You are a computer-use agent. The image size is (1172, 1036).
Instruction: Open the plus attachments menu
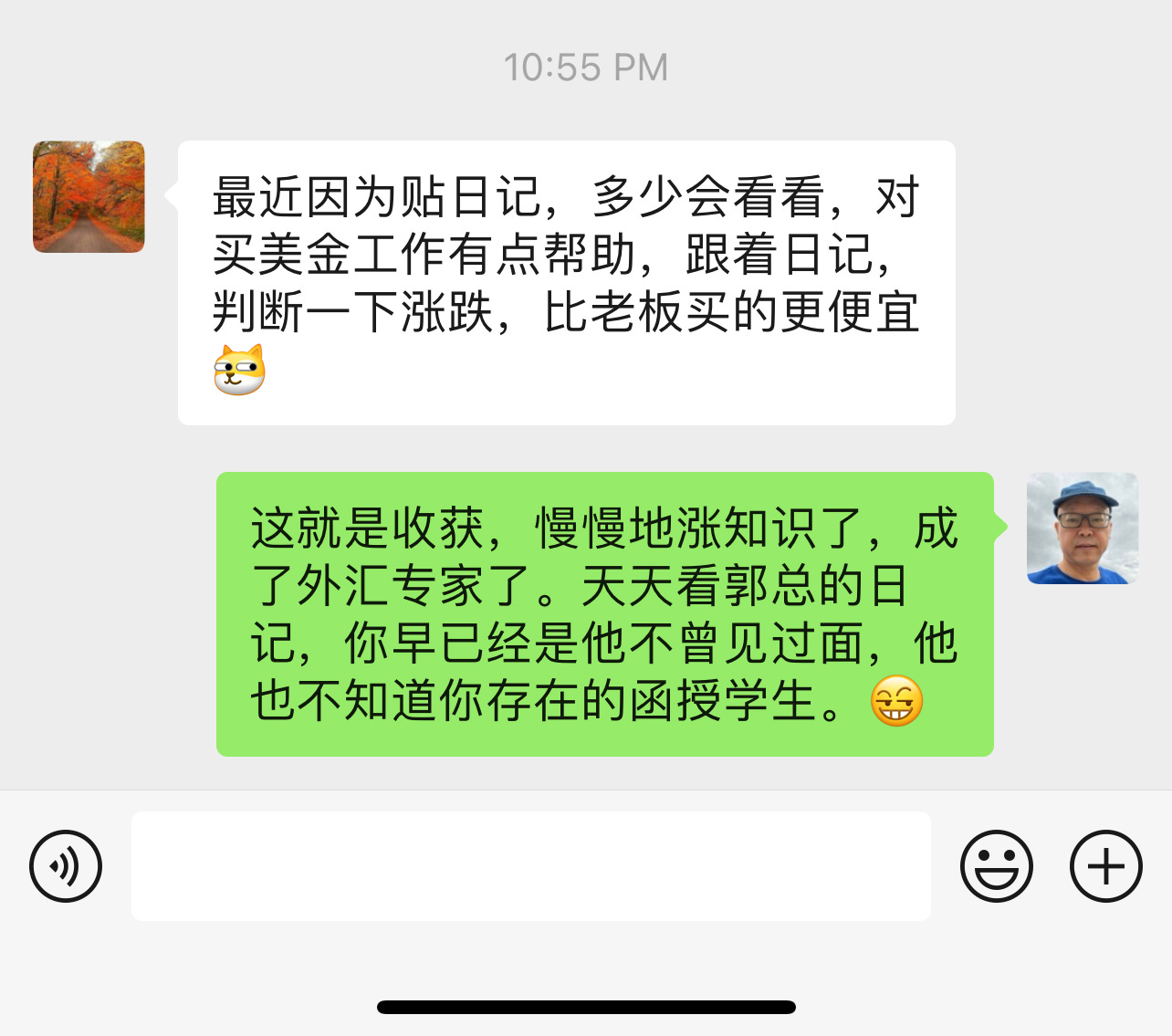(1105, 866)
